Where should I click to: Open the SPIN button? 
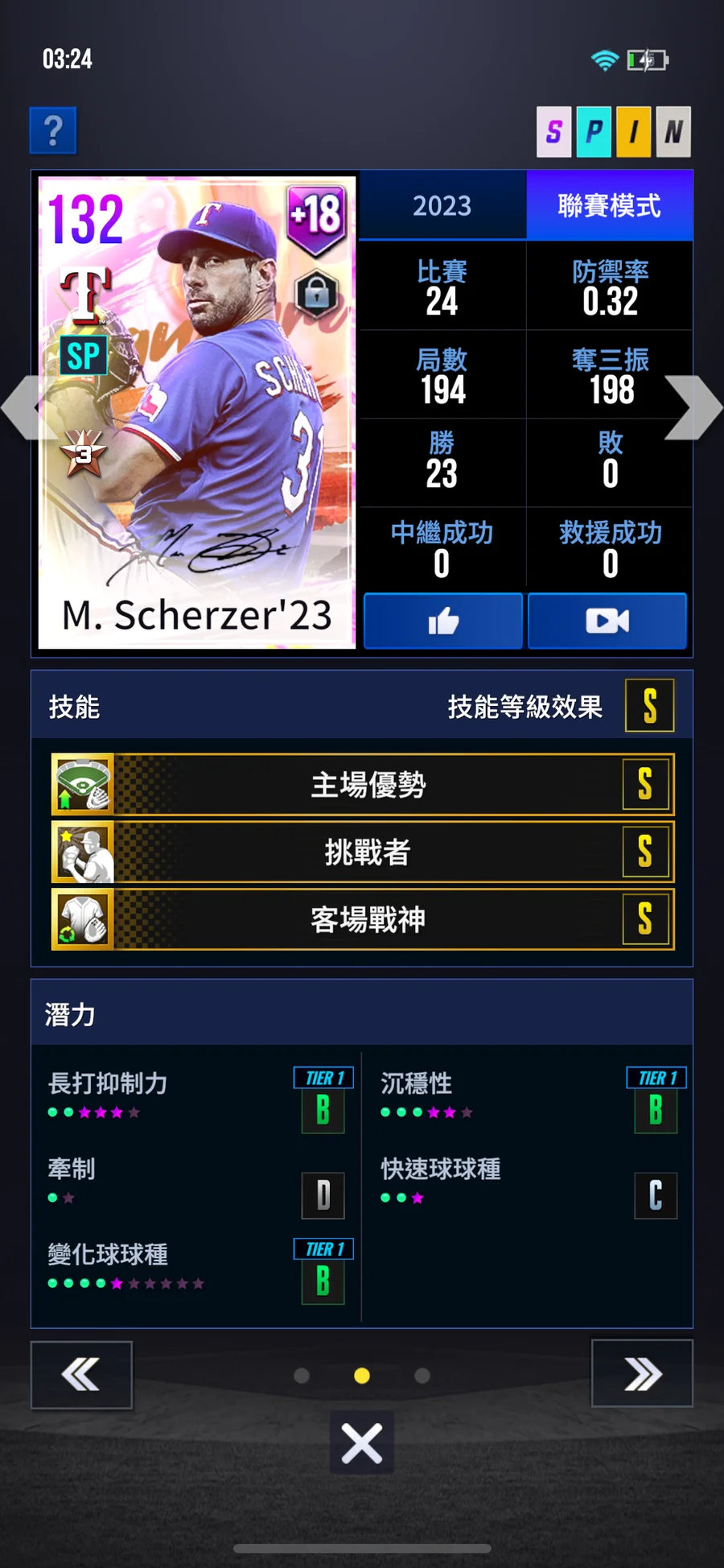pos(614,131)
